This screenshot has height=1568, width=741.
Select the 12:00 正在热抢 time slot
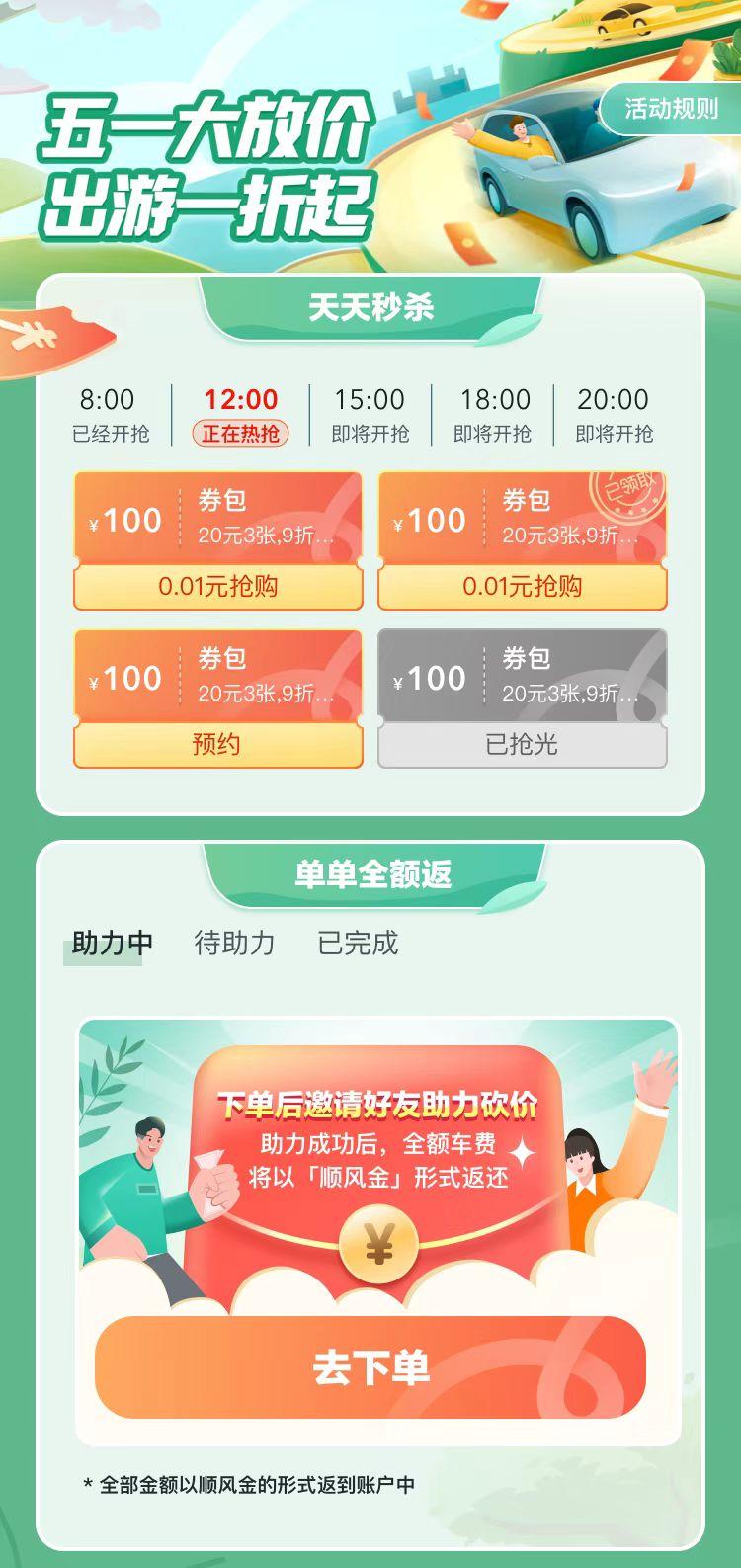tap(240, 415)
